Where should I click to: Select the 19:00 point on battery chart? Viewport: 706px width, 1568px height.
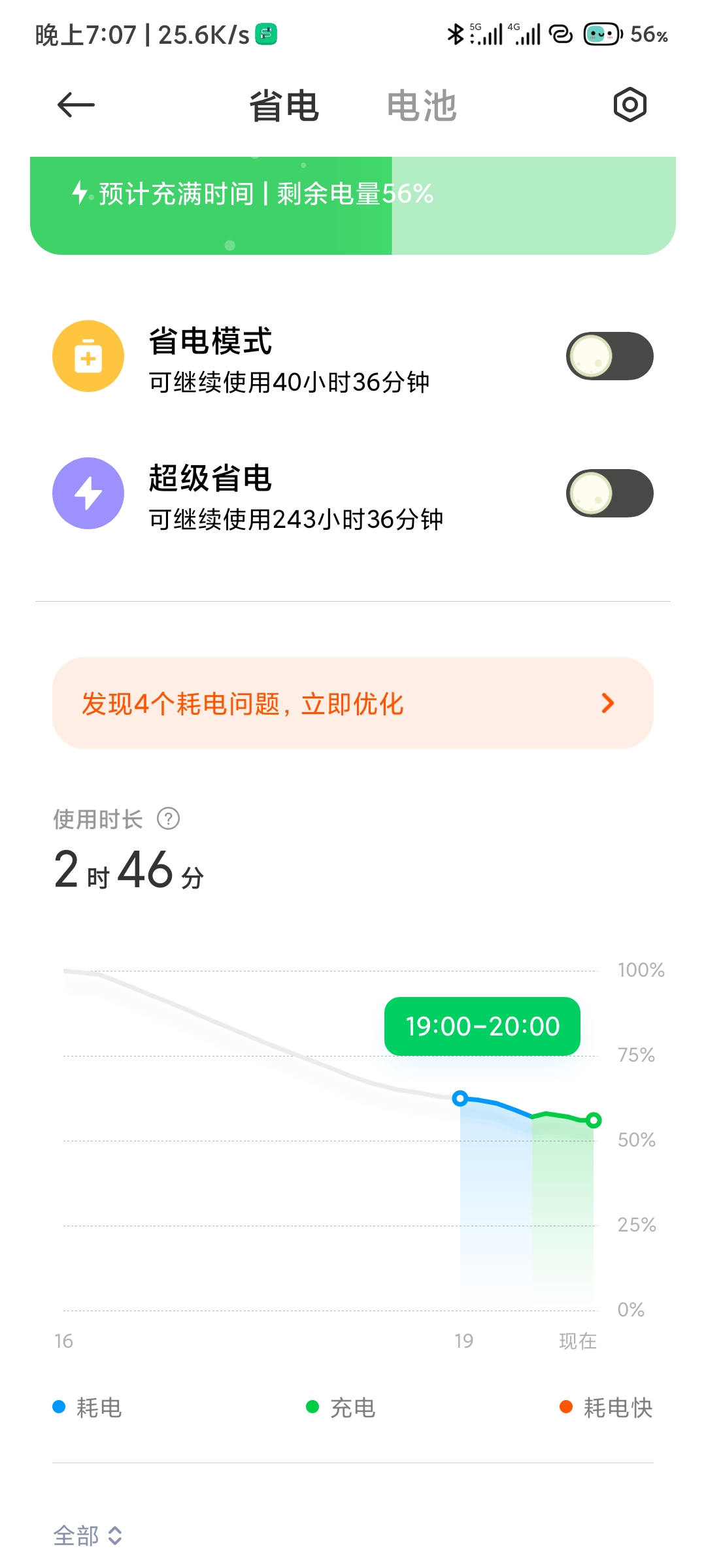coord(460,1098)
